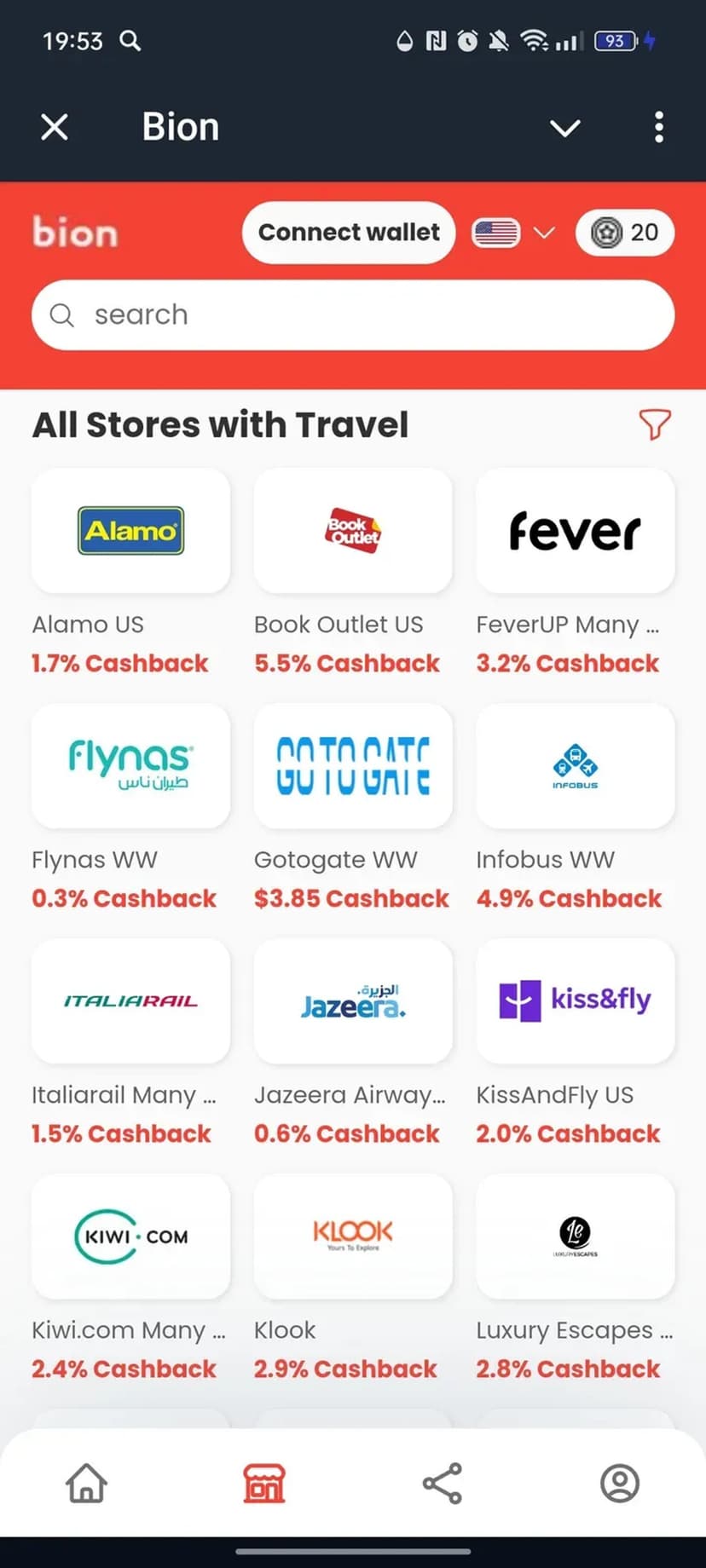
Task: Open the US flag country dropdown
Action: tap(513, 233)
